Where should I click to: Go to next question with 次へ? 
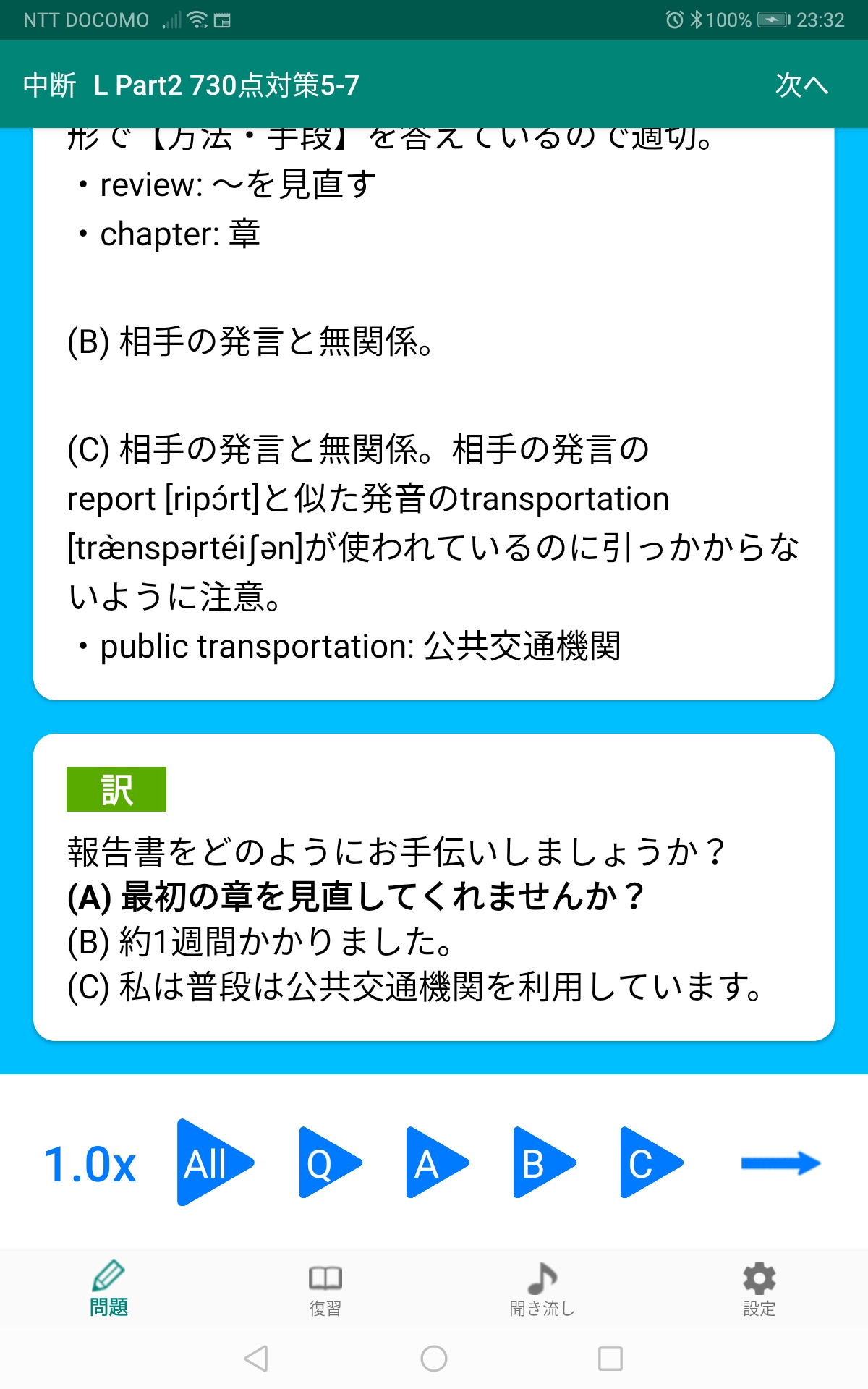tap(801, 85)
